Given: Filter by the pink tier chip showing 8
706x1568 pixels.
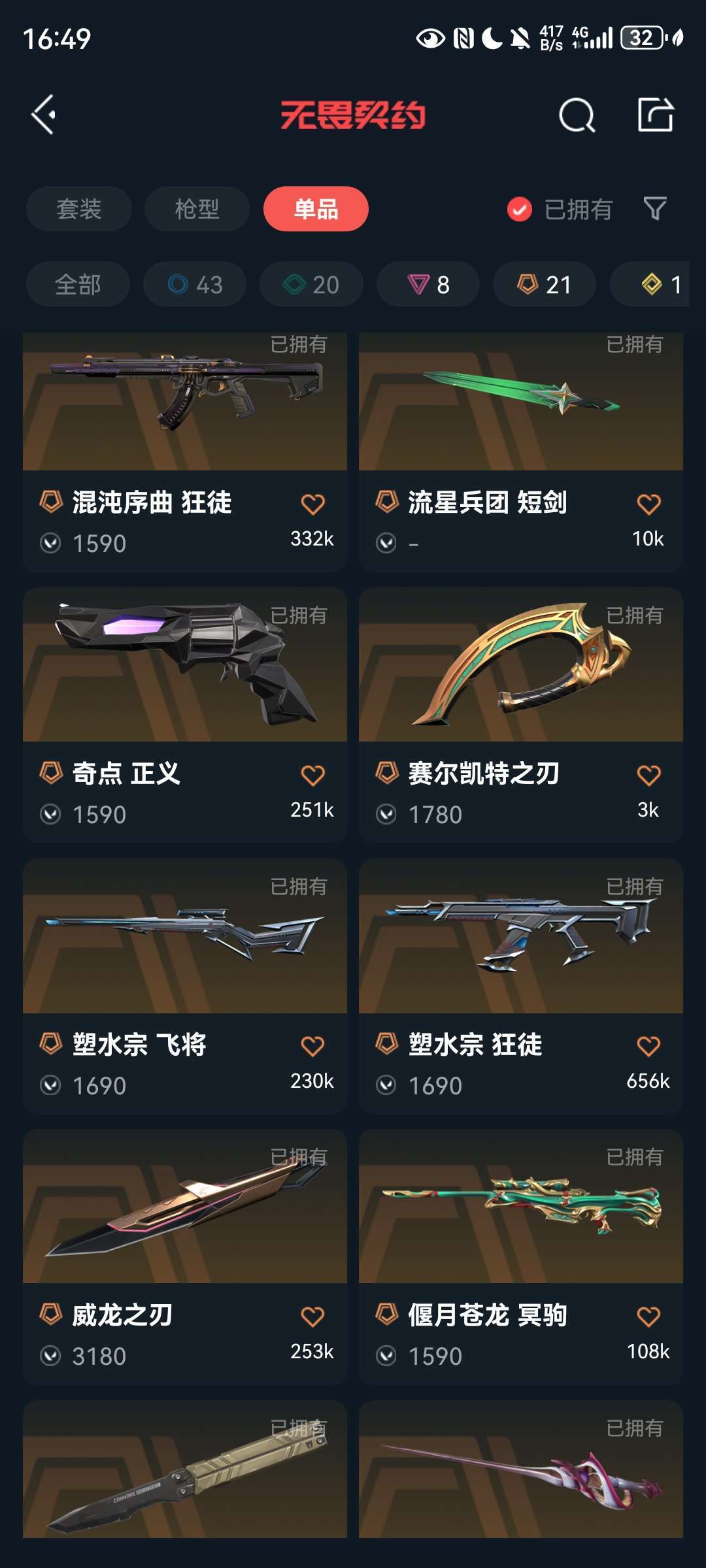Looking at the screenshot, I should (x=428, y=284).
